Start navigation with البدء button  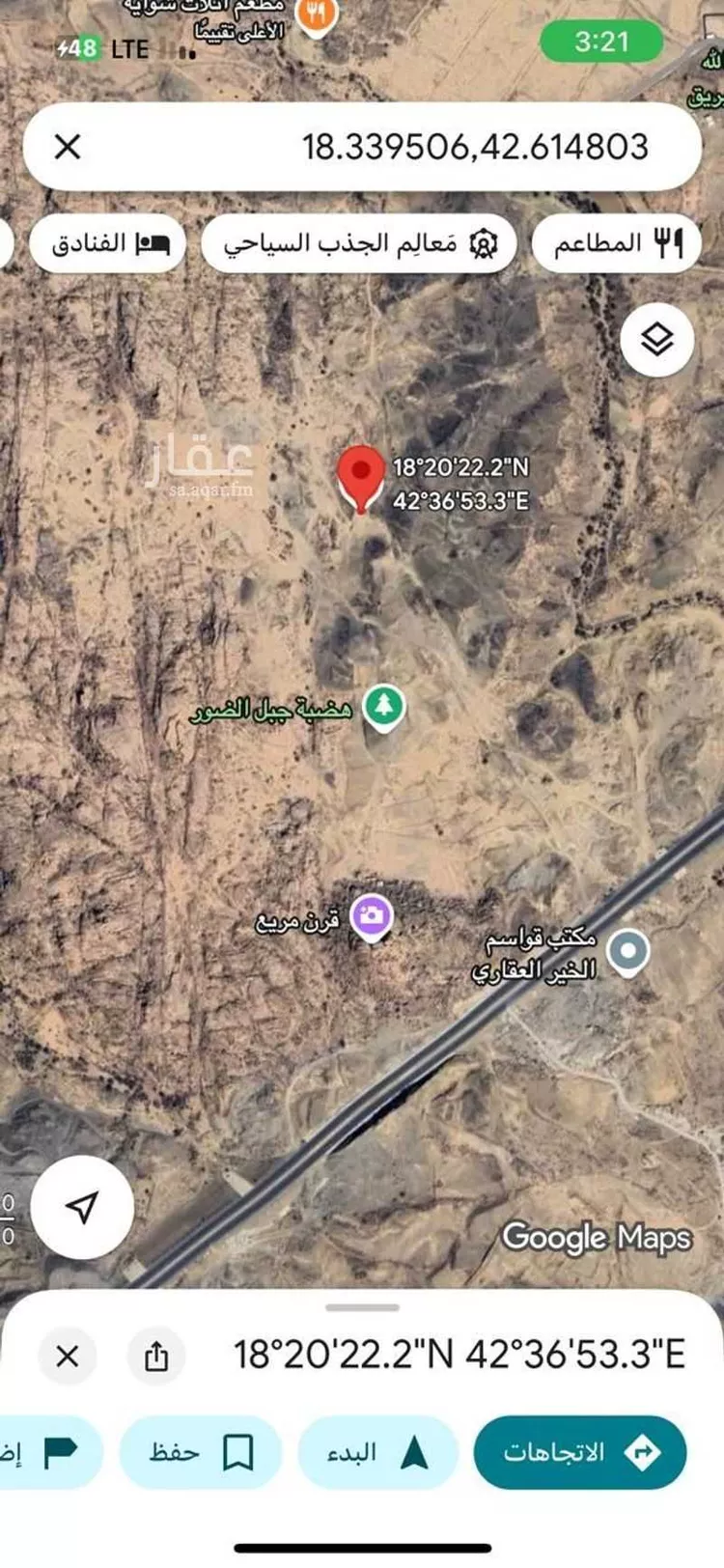click(x=376, y=1452)
